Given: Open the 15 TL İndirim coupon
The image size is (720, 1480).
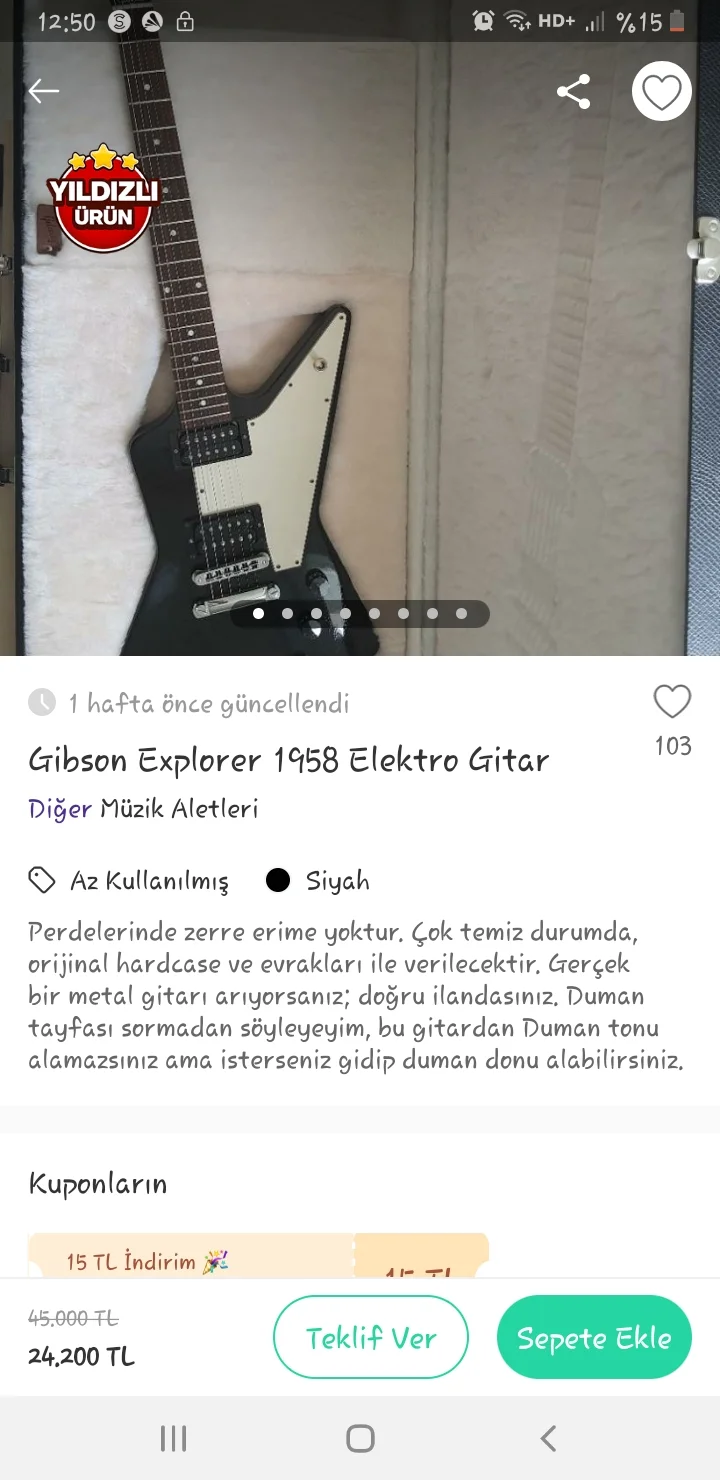Looking at the screenshot, I should coord(190,1257).
